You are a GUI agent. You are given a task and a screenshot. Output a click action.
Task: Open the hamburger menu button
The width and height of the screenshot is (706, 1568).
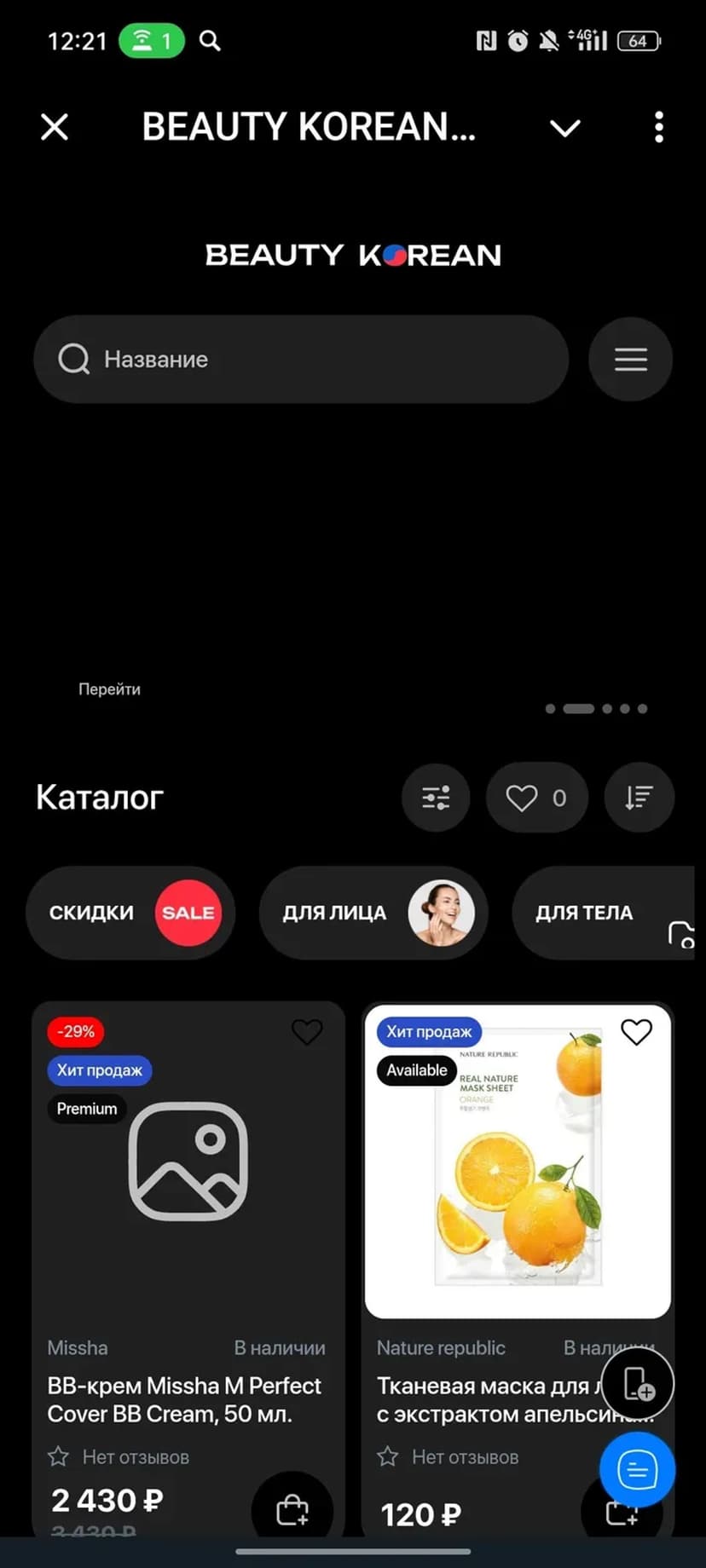tap(630, 360)
